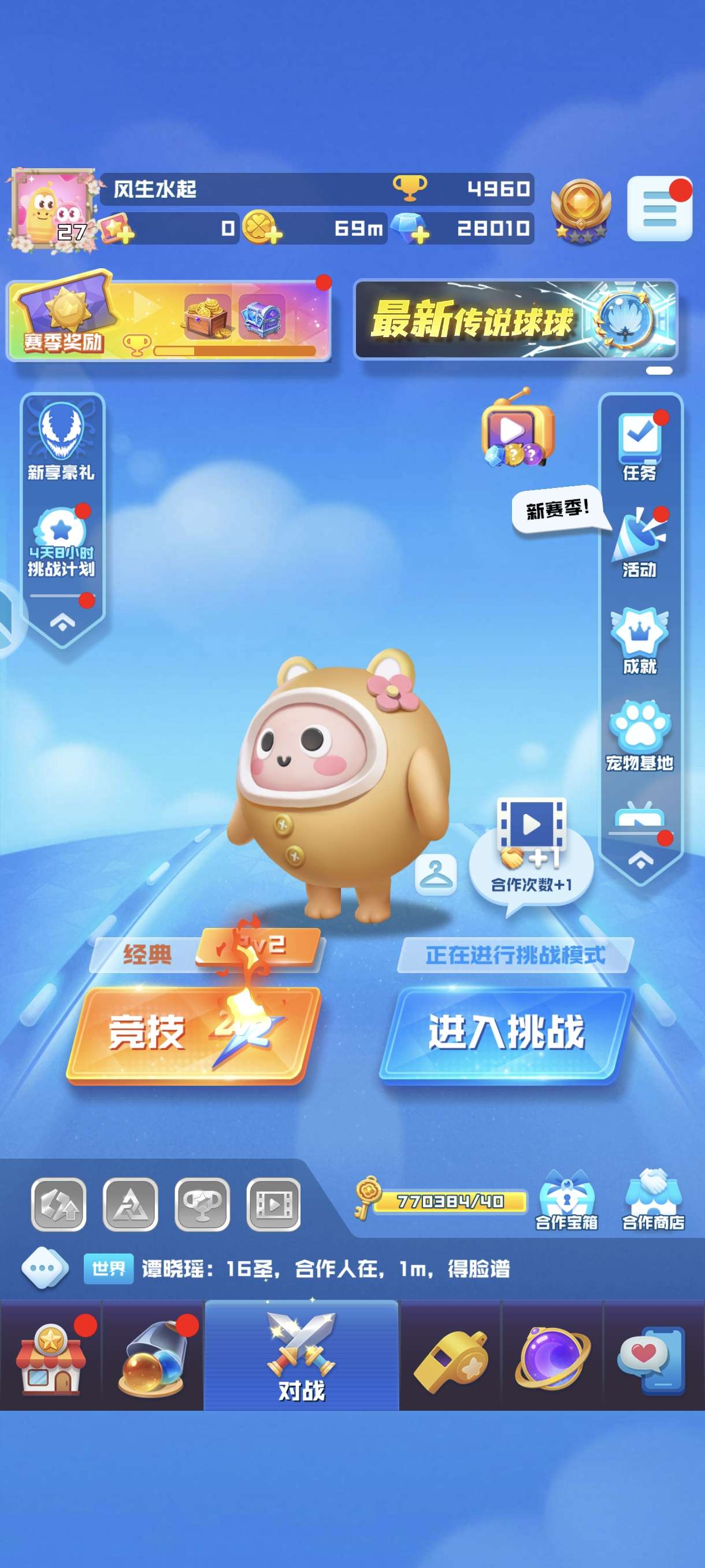Screen dimensions: 705x1568
Task: Open the world chat bubble
Action: (x=44, y=1269)
